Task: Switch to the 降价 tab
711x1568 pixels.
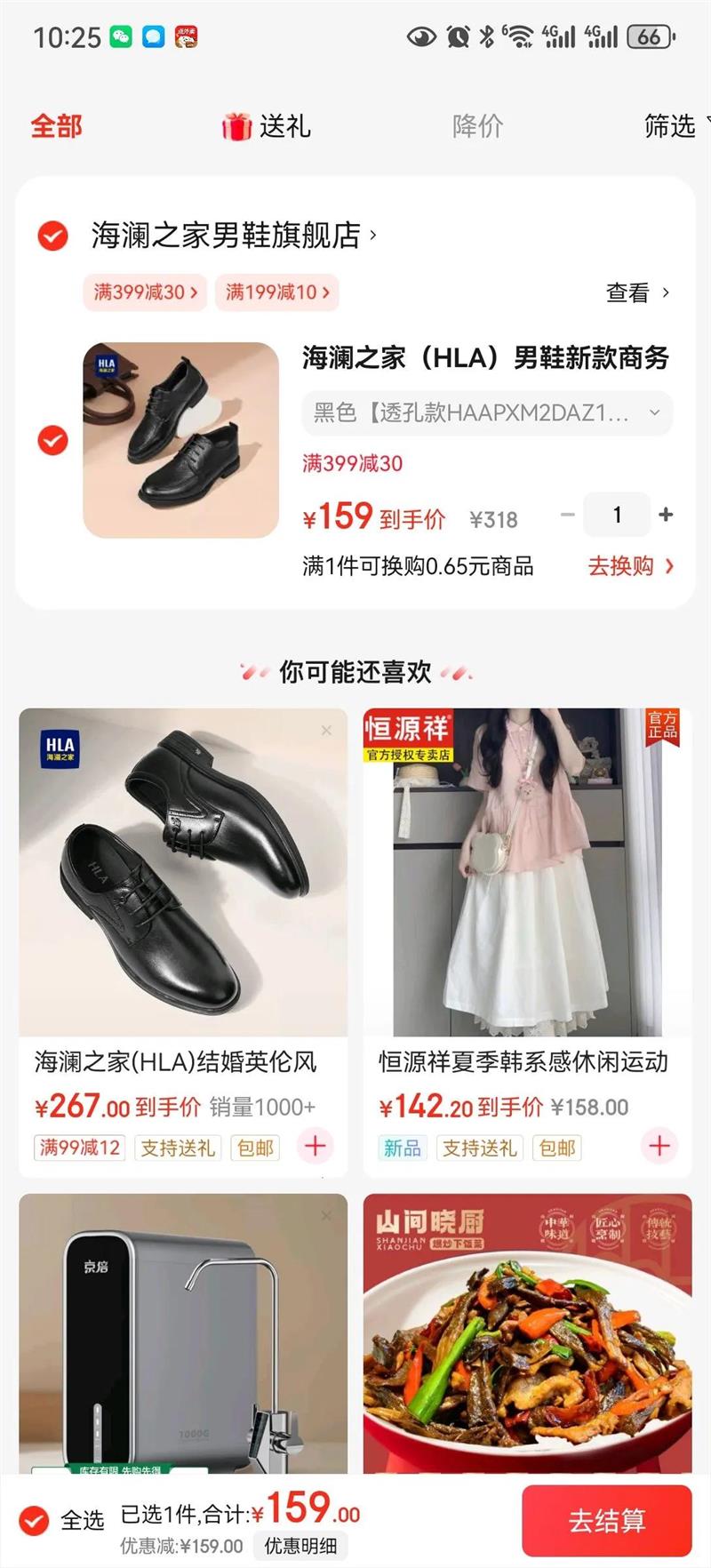Action: tap(477, 126)
